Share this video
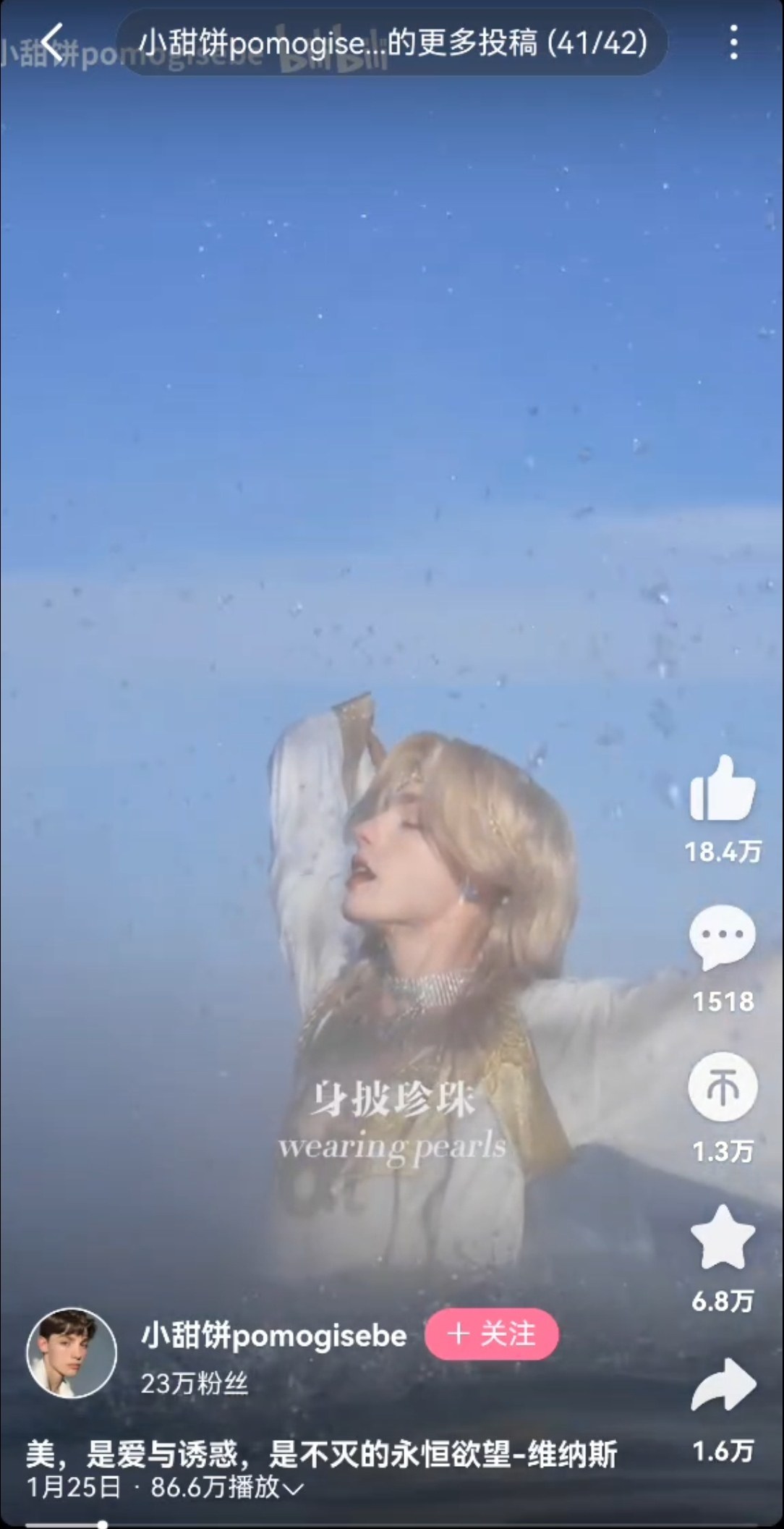Image resolution: width=784 pixels, height=1529 pixels. click(723, 1386)
